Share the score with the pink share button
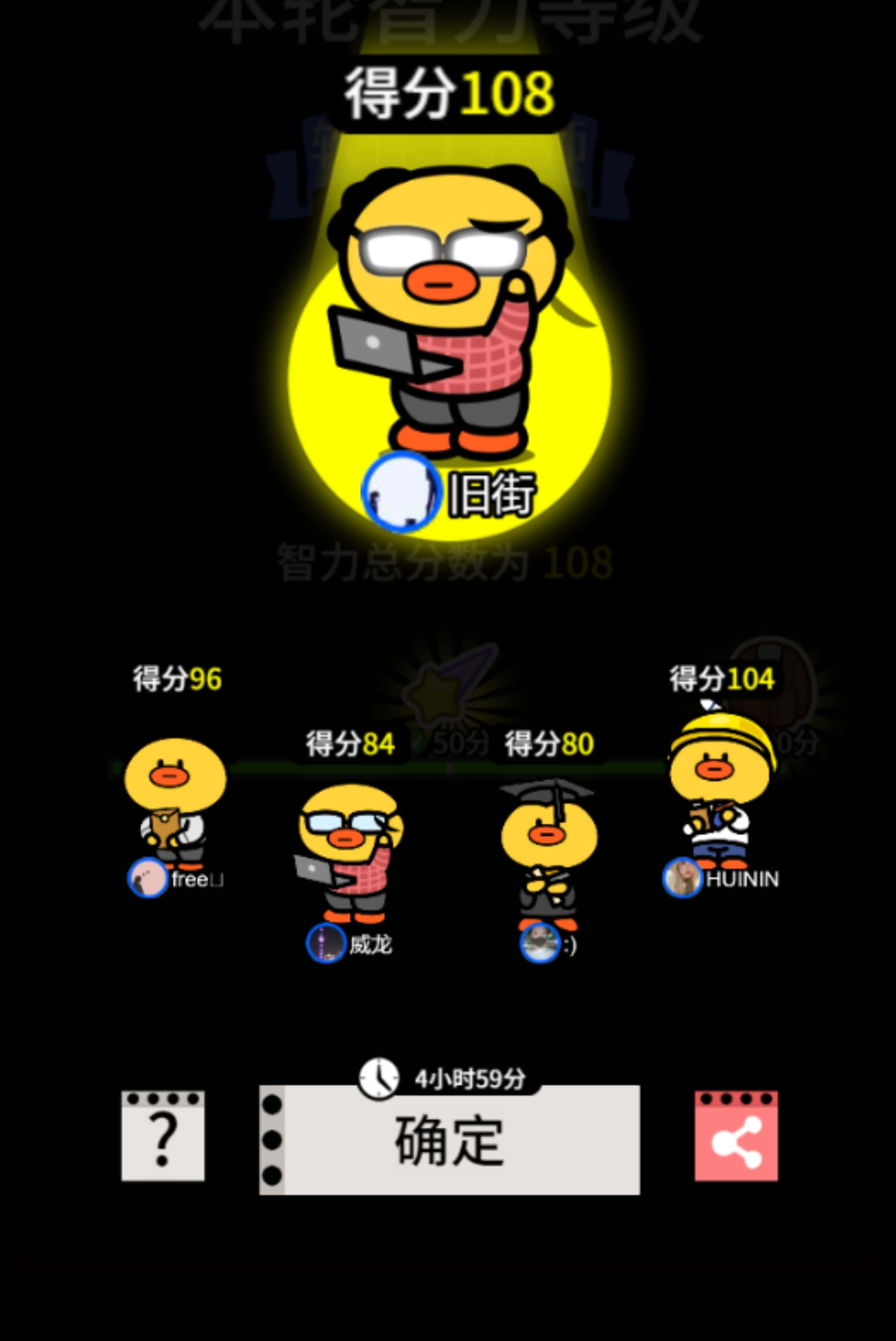896x1341 pixels. point(736,1137)
